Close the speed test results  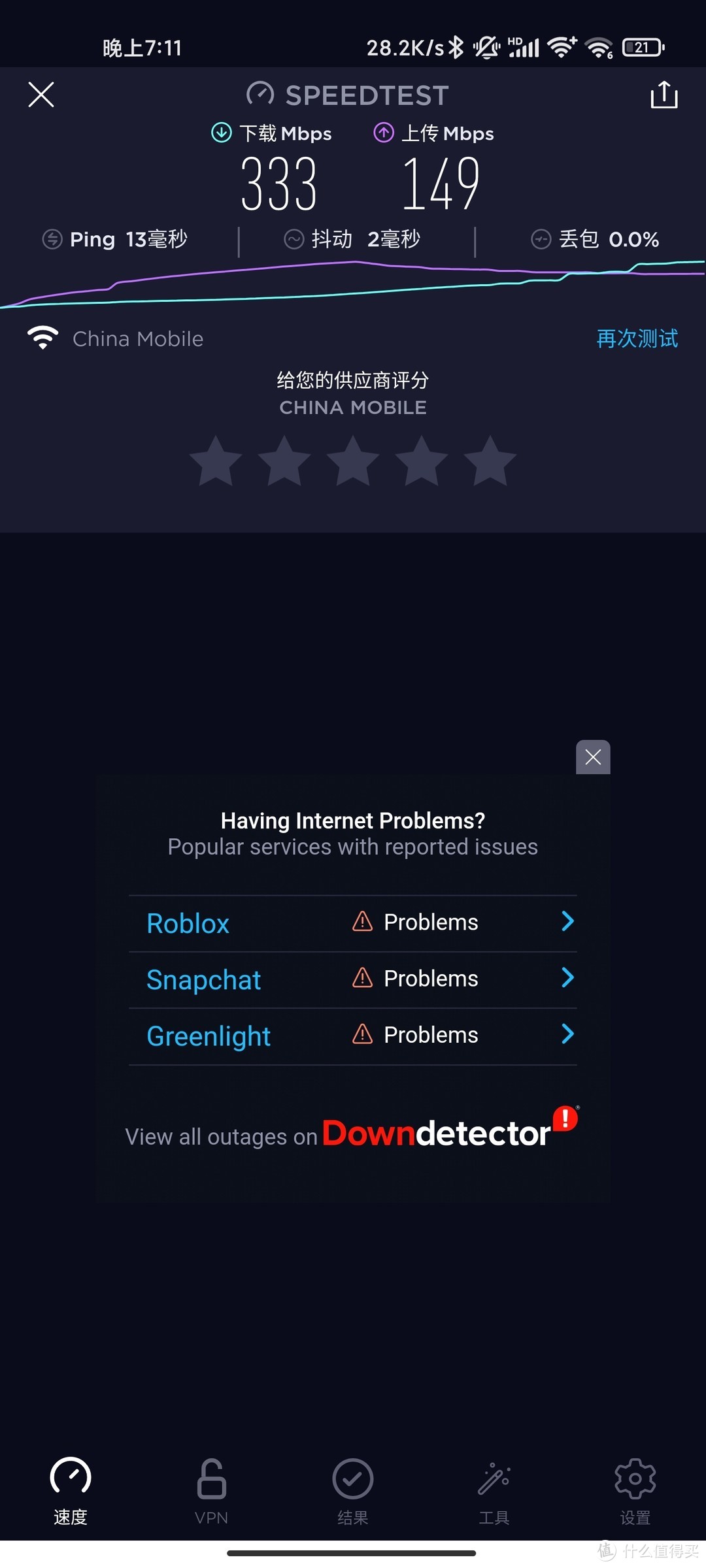click(x=41, y=95)
